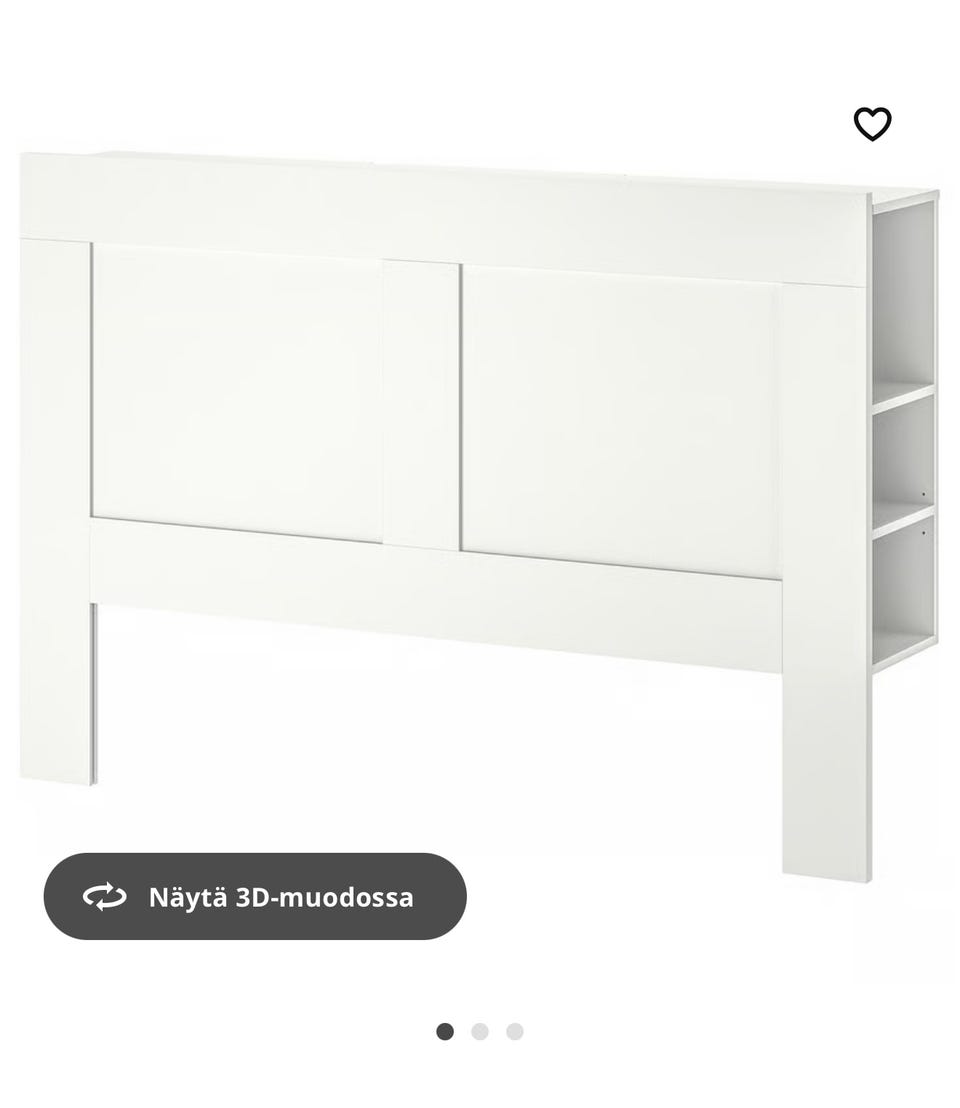Open 3D view via the circular arrows symbol
This screenshot has height=1108, width=960.
tap(103, 897)
